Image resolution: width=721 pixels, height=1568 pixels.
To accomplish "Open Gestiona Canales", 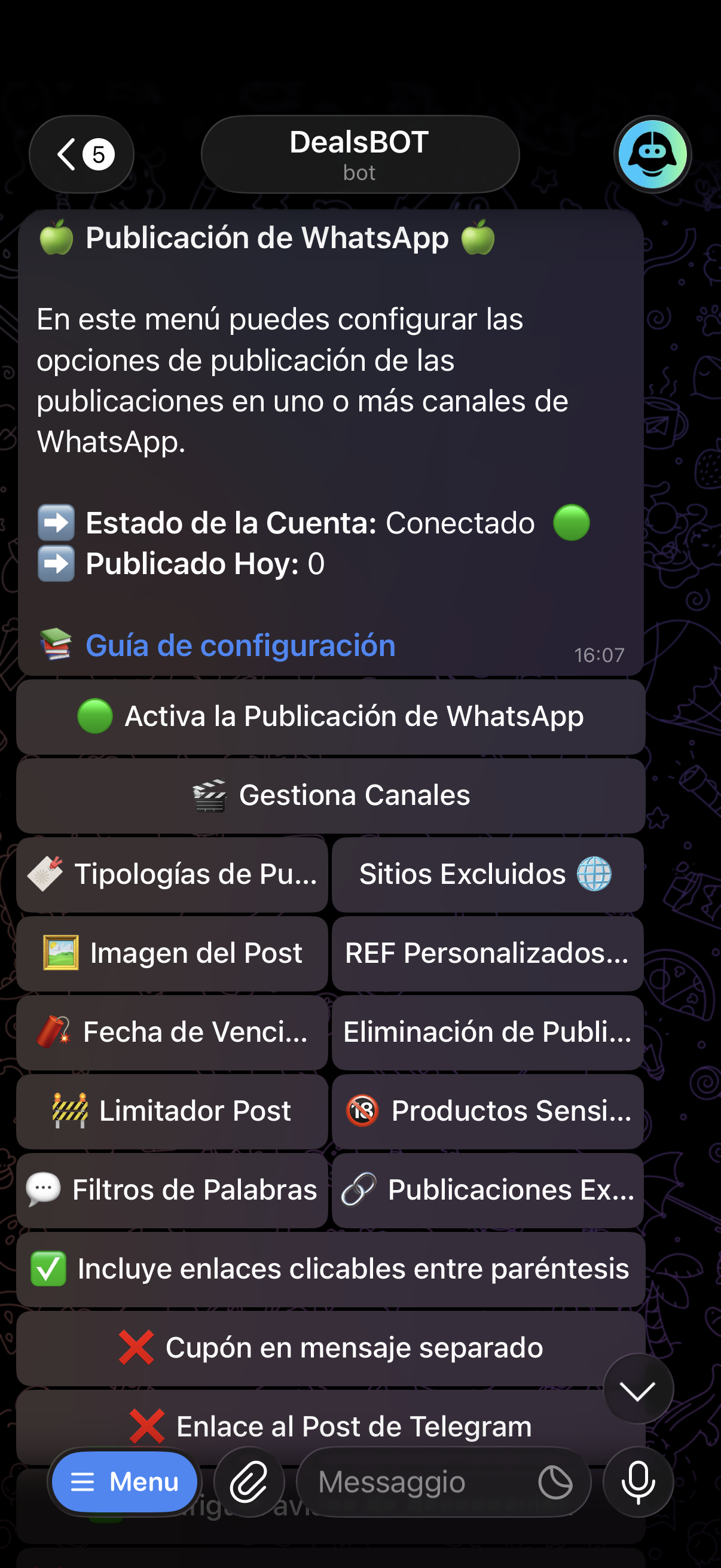I will [331, 795].
